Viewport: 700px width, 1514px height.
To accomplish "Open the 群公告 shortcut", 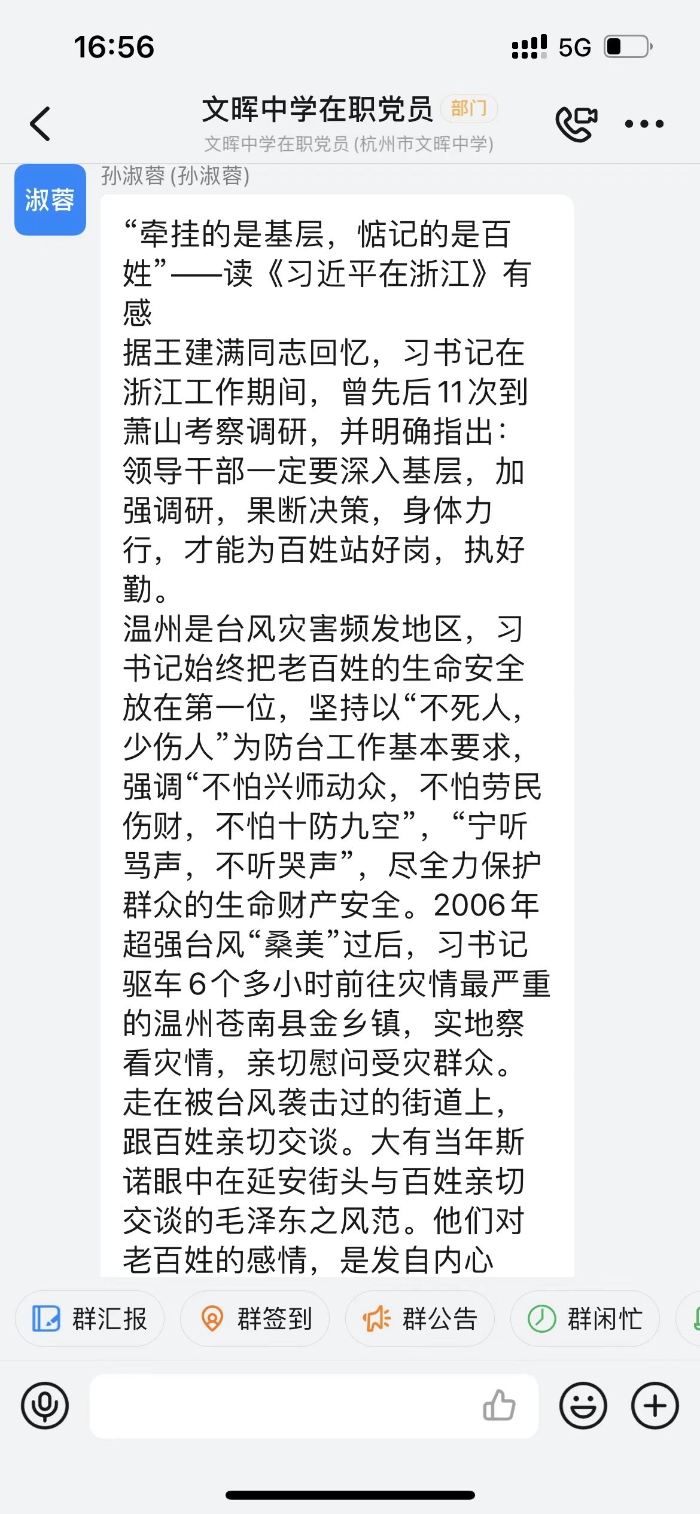I will [x=420, y=1318].
